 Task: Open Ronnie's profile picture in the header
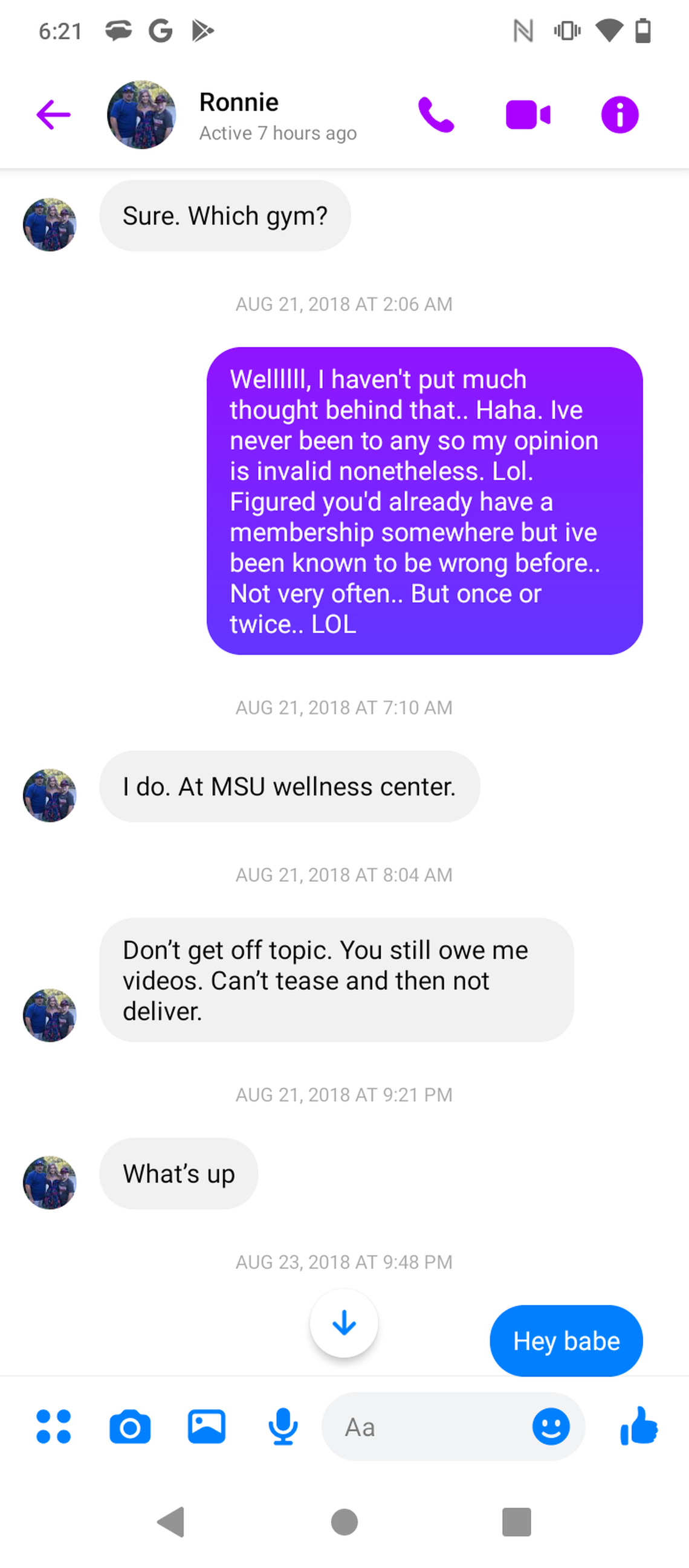[x=141, y=115]
